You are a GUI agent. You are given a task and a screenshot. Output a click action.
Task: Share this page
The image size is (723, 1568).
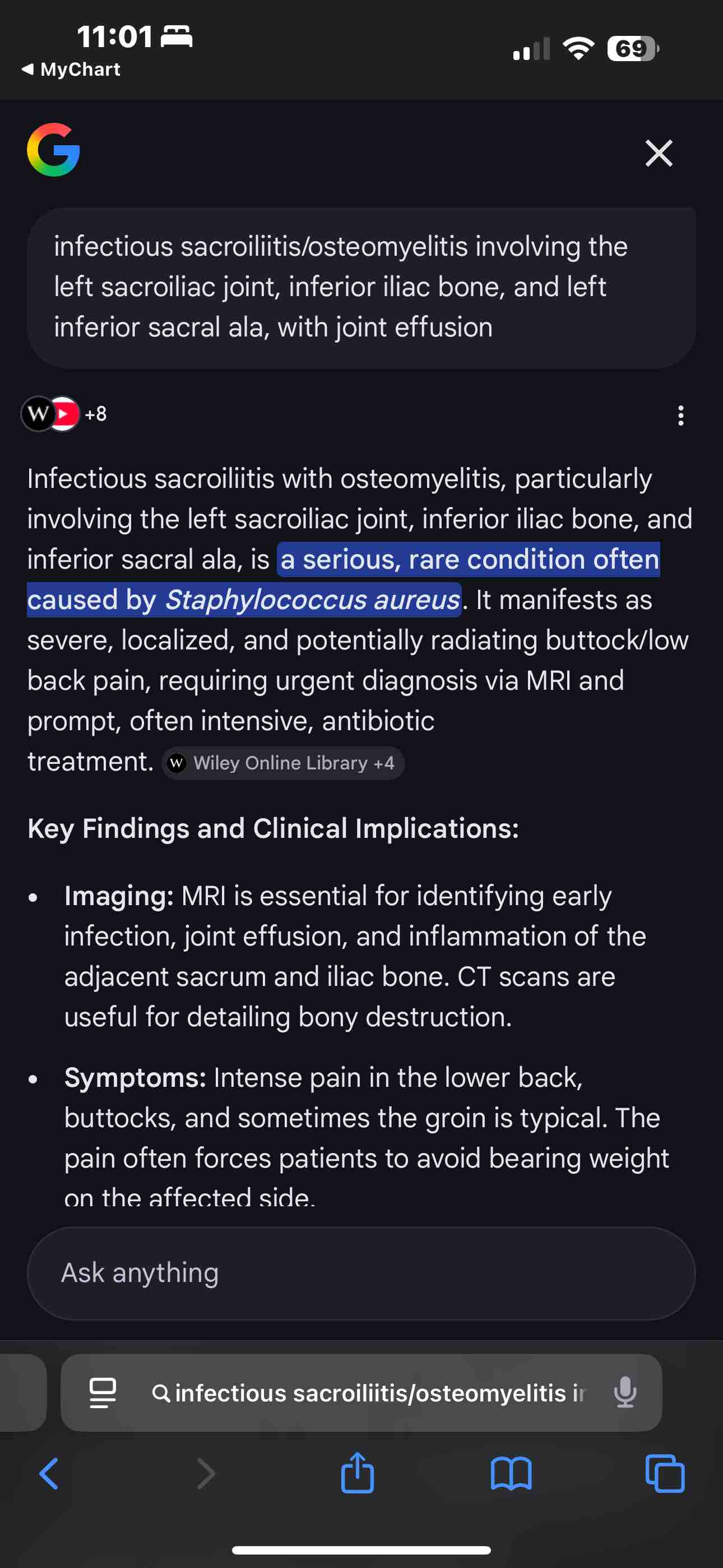point(357,1474)
